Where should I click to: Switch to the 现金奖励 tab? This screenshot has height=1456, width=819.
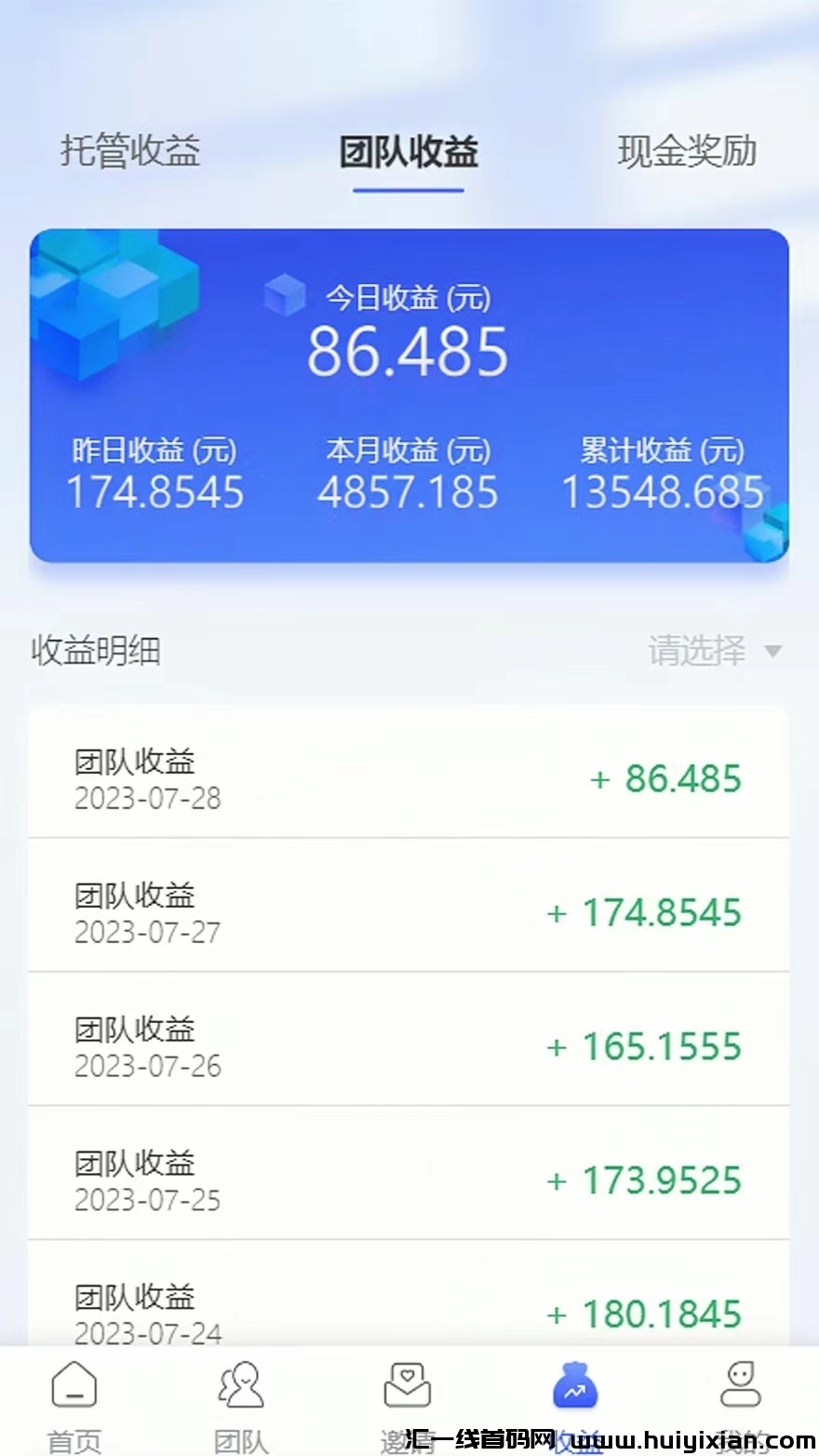688,152
